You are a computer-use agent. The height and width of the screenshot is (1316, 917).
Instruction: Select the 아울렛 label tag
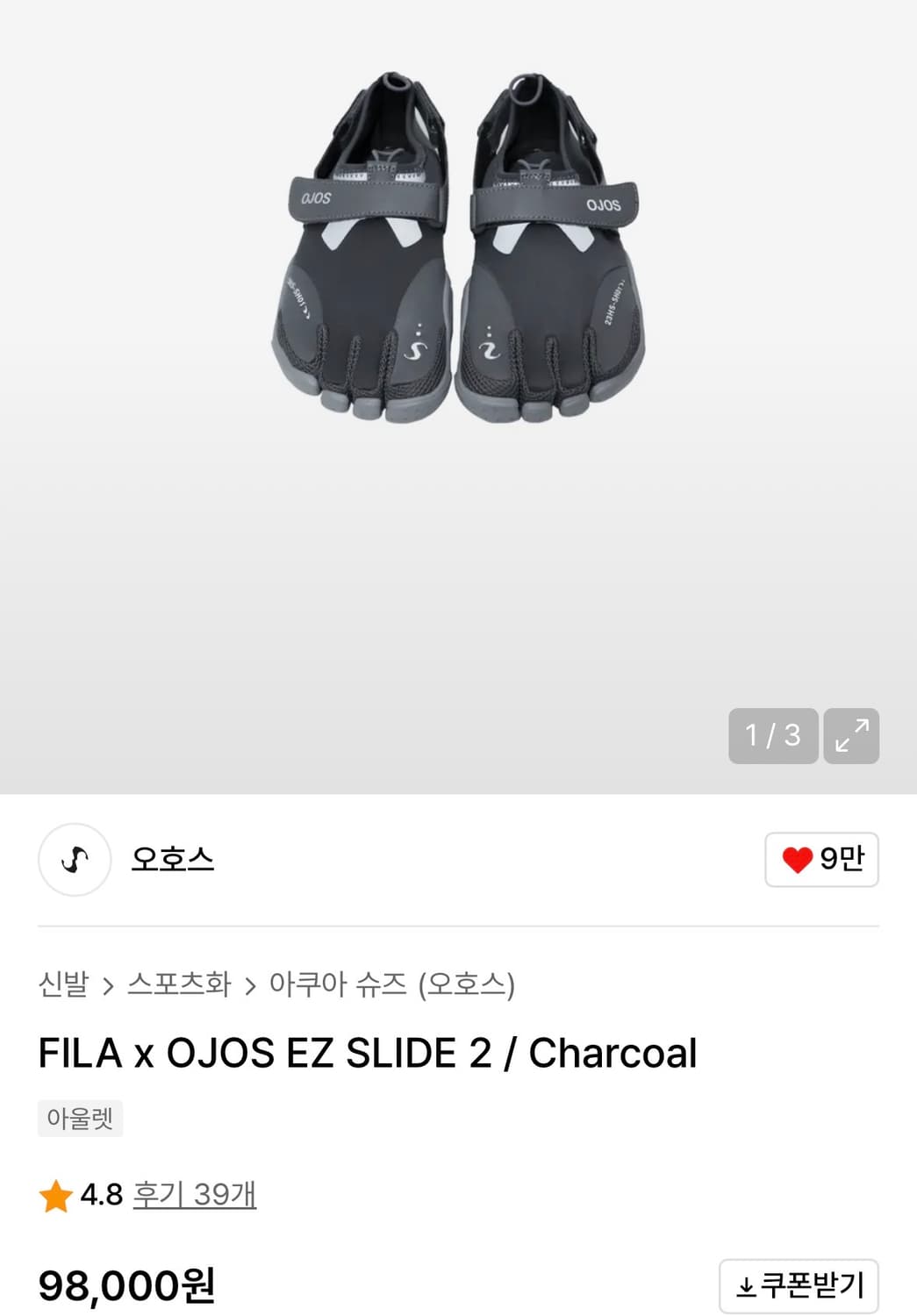pos(80,1118)
